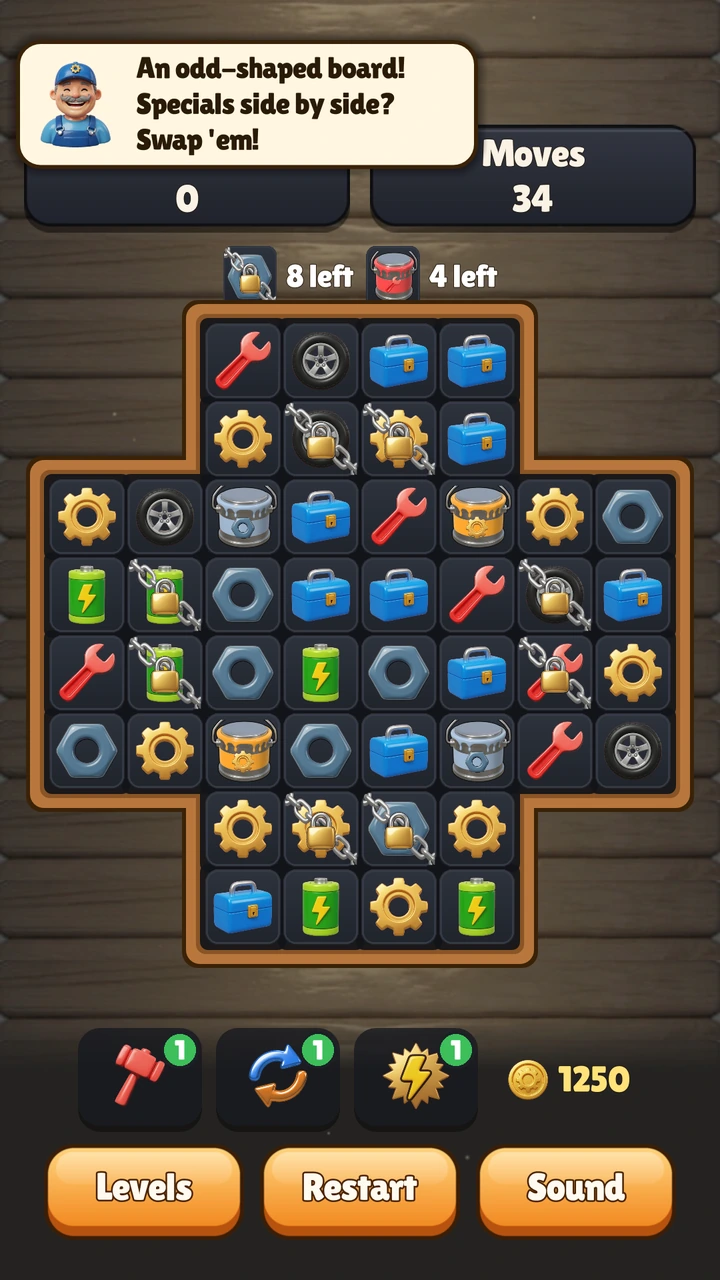Select the green battery between two blue nuts
Image resolution: width=720 pixels, height=1280 pixels.
pos(321,673)
